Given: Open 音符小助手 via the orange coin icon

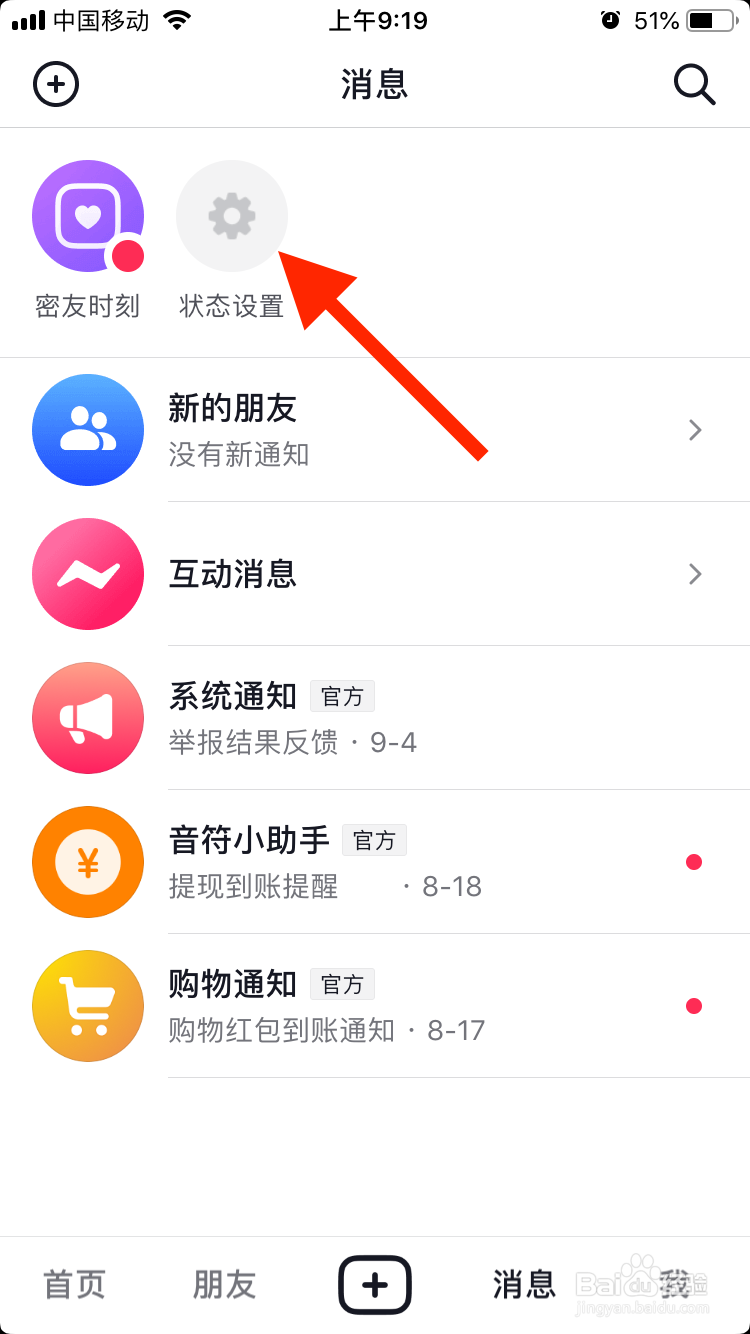Looking at the screenshot, I should pyautogui.click(x=88, y=862).
